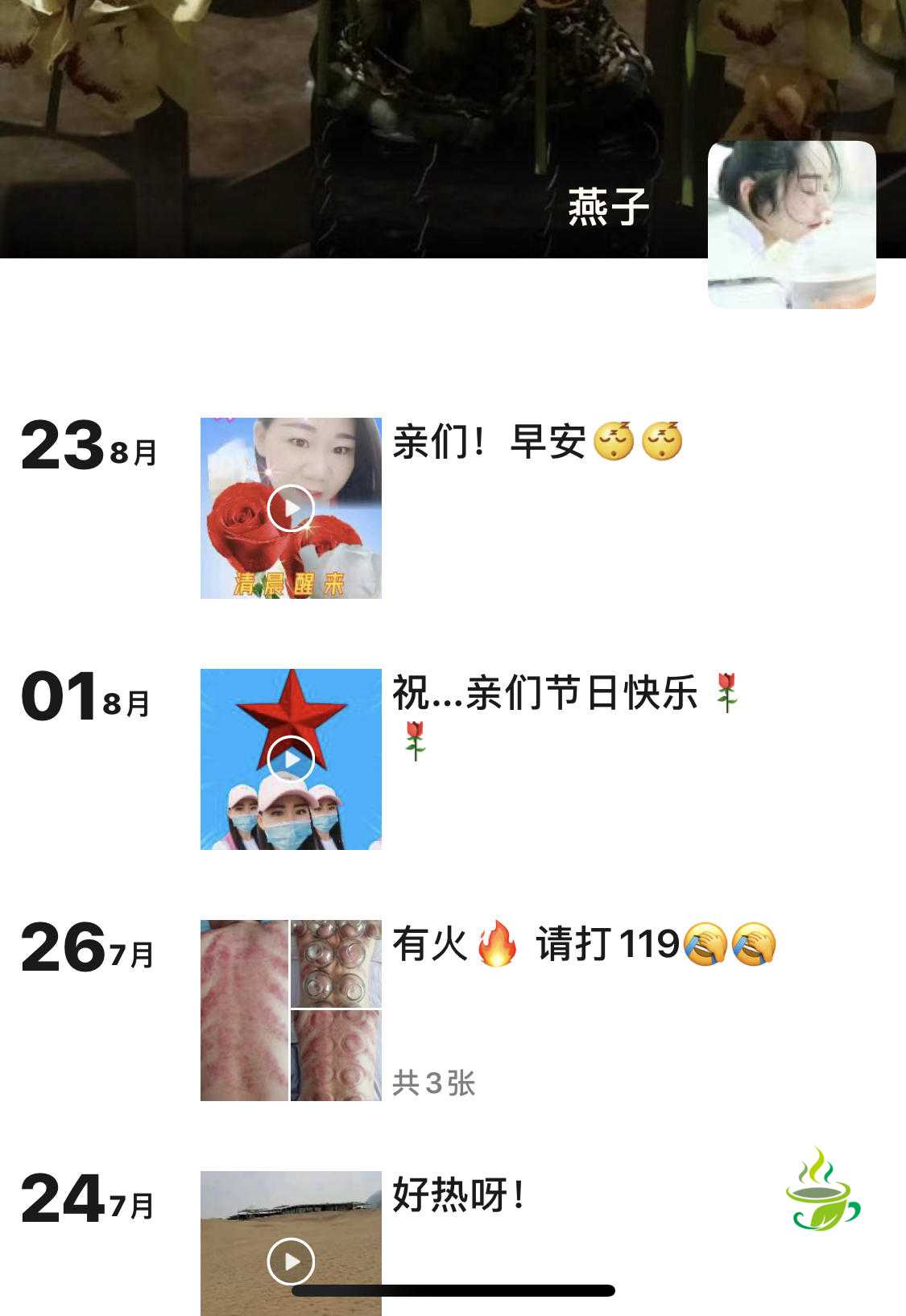
Task: Open the 26 July cupping photos post
Action: pyautogui.click(x=291, y=1010)
